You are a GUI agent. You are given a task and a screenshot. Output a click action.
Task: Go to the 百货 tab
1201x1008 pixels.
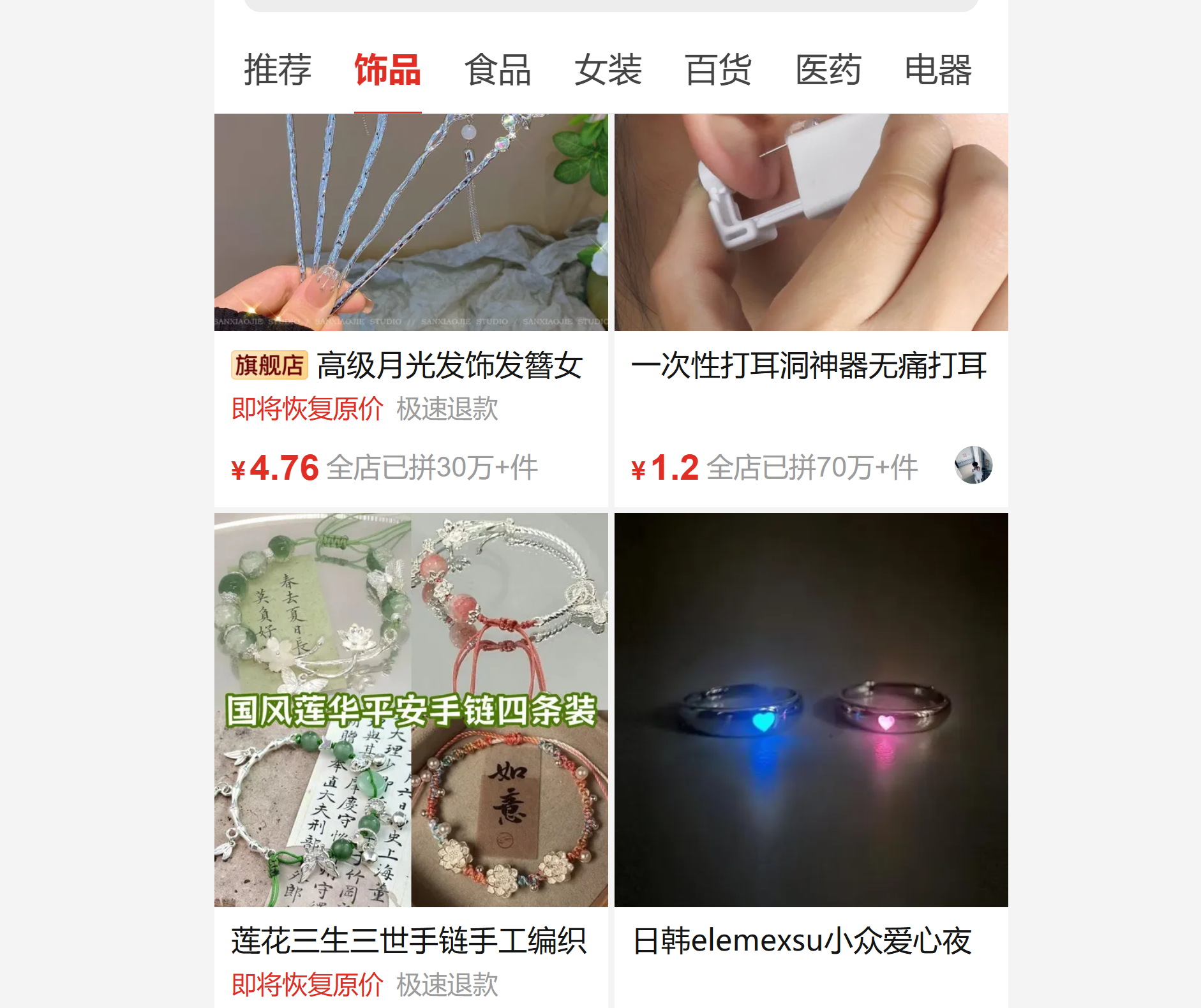(x=718, y=70)
